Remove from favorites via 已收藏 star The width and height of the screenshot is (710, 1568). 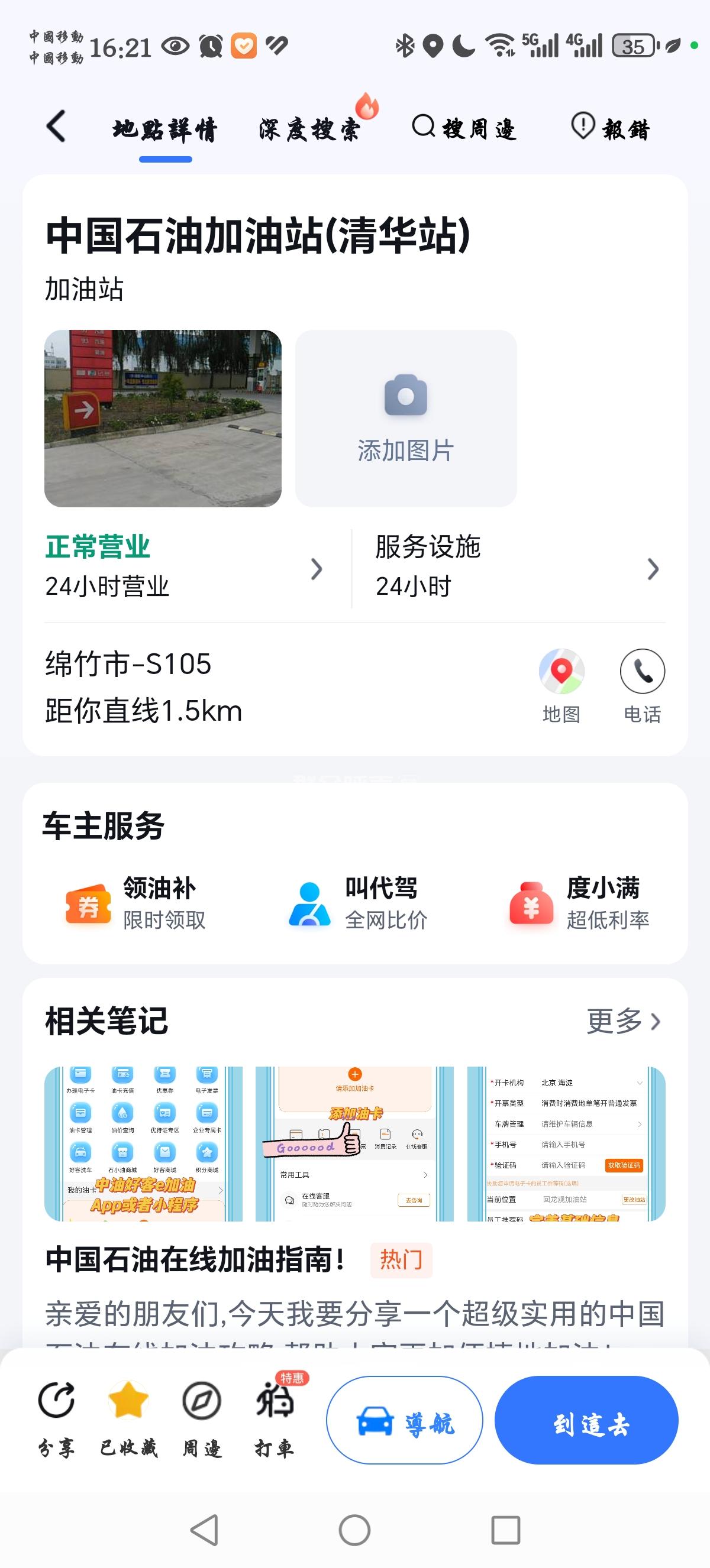tap(128, 1419)
